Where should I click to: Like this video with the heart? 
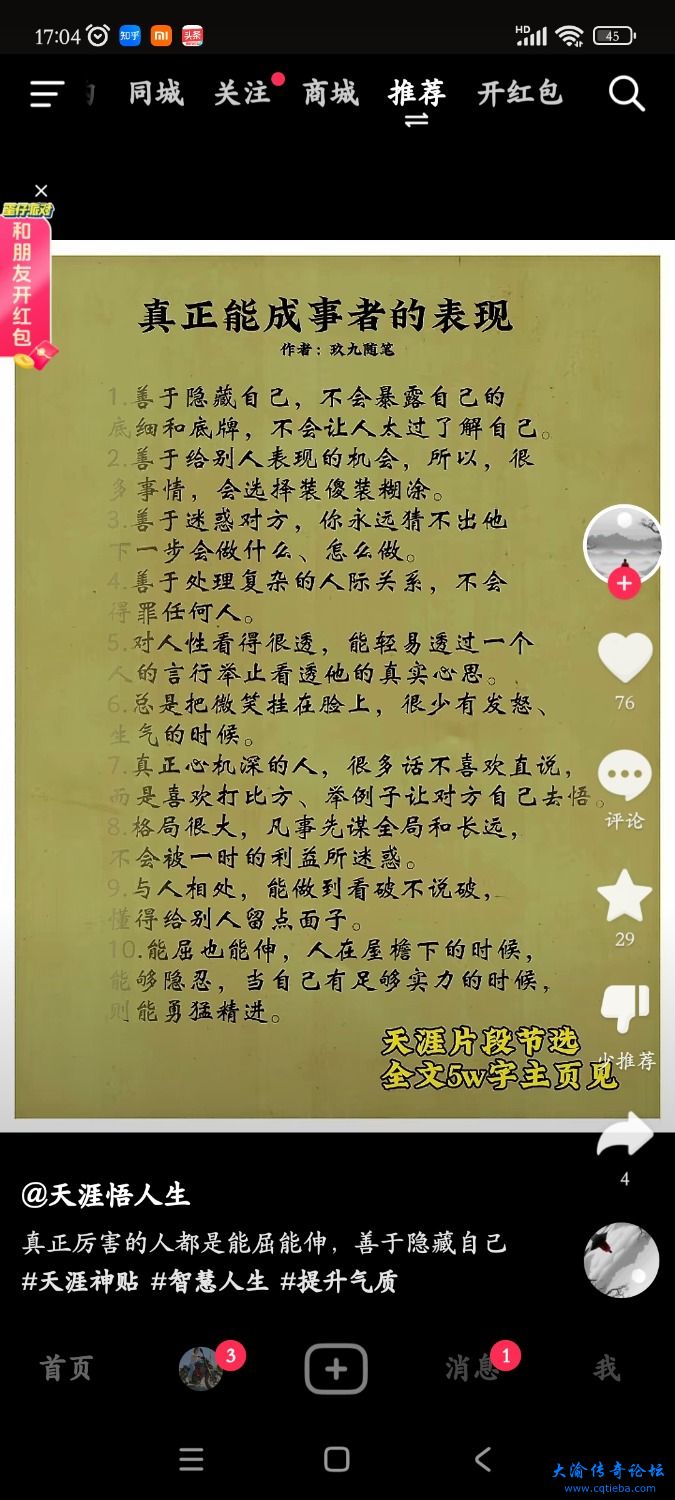[x=625, y=659]
